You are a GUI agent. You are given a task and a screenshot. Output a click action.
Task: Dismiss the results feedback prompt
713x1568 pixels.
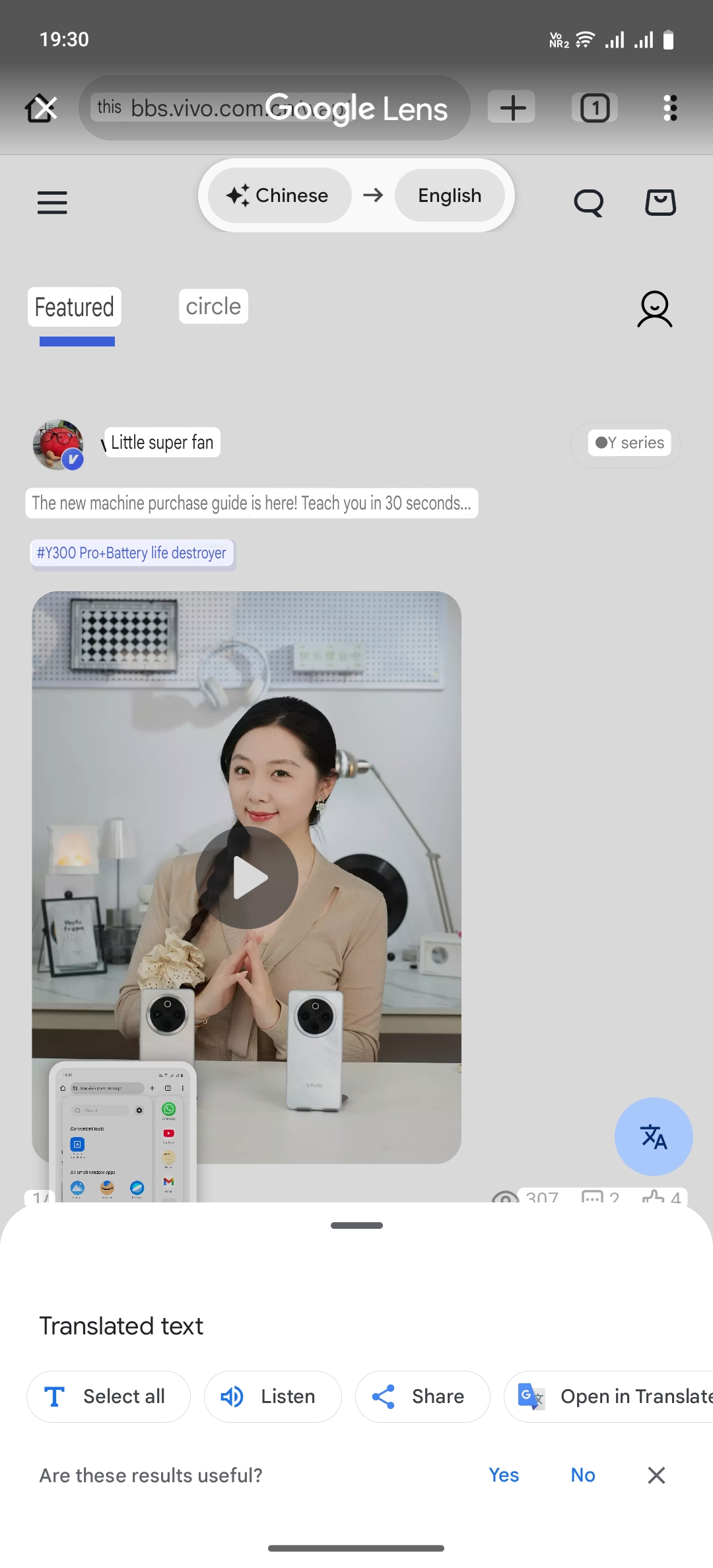pyautogui.click(x=656, y=1475)
